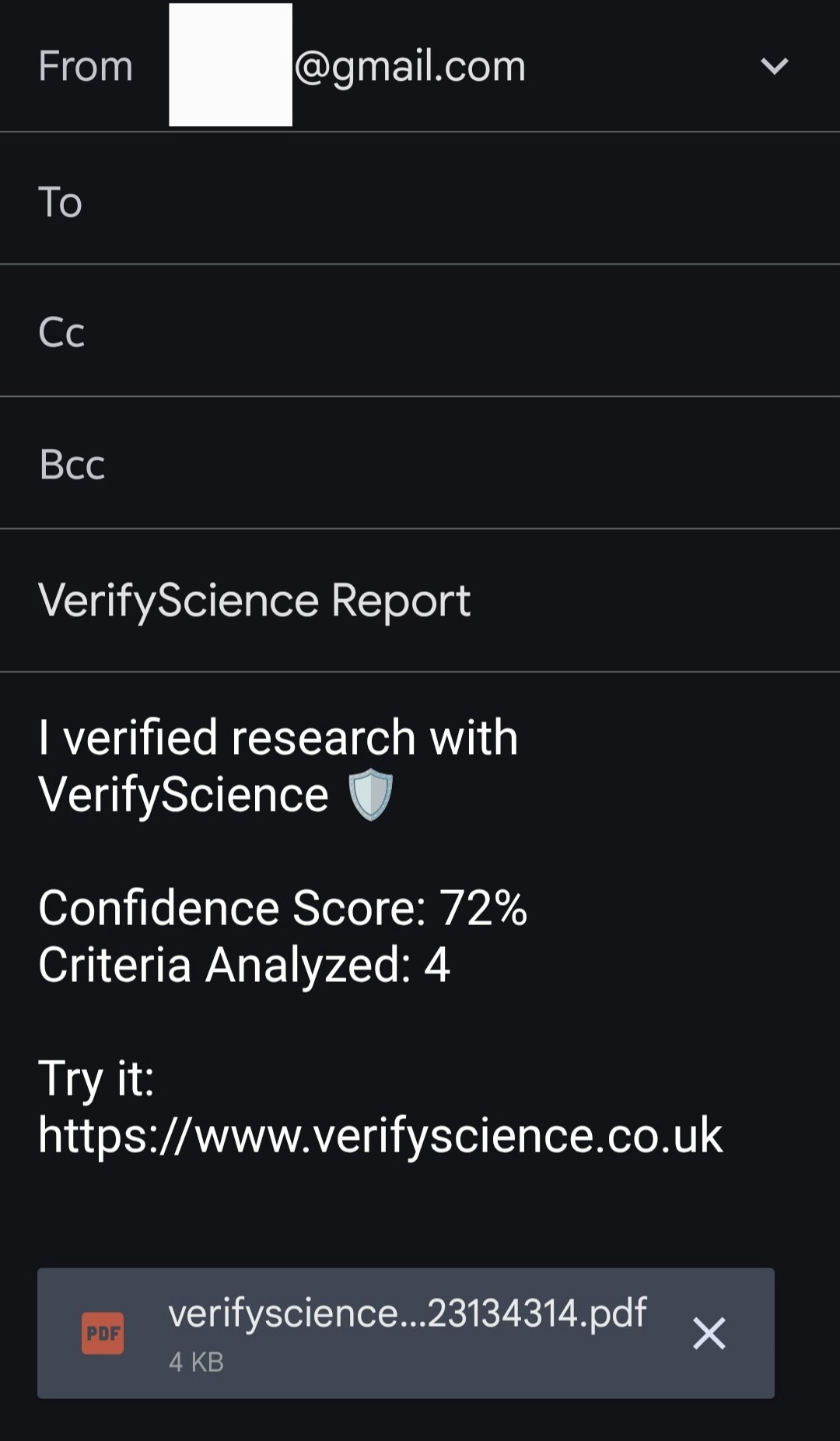Click the From label

[x=86, y=65]
